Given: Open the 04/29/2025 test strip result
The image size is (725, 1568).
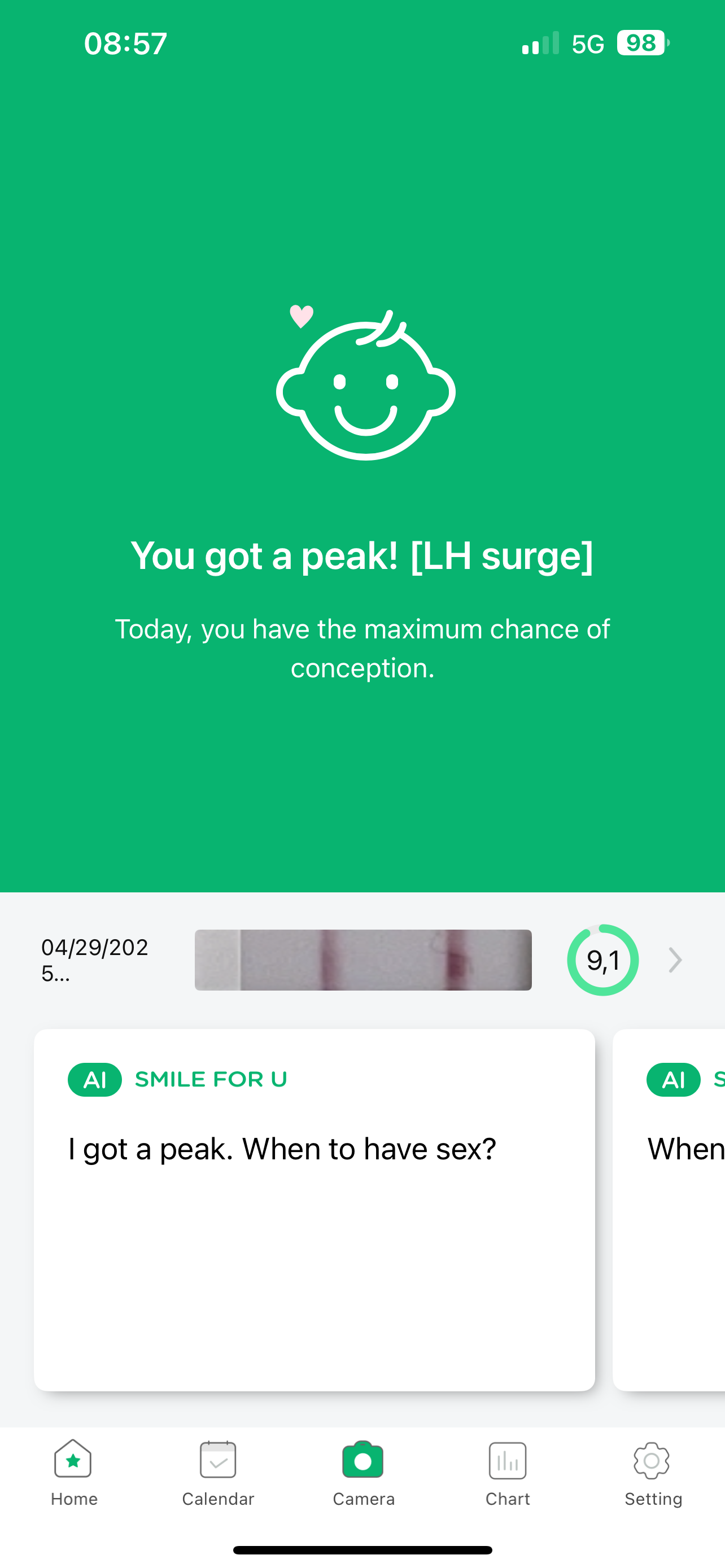Looking at the screenshot, I should (363, 960).
